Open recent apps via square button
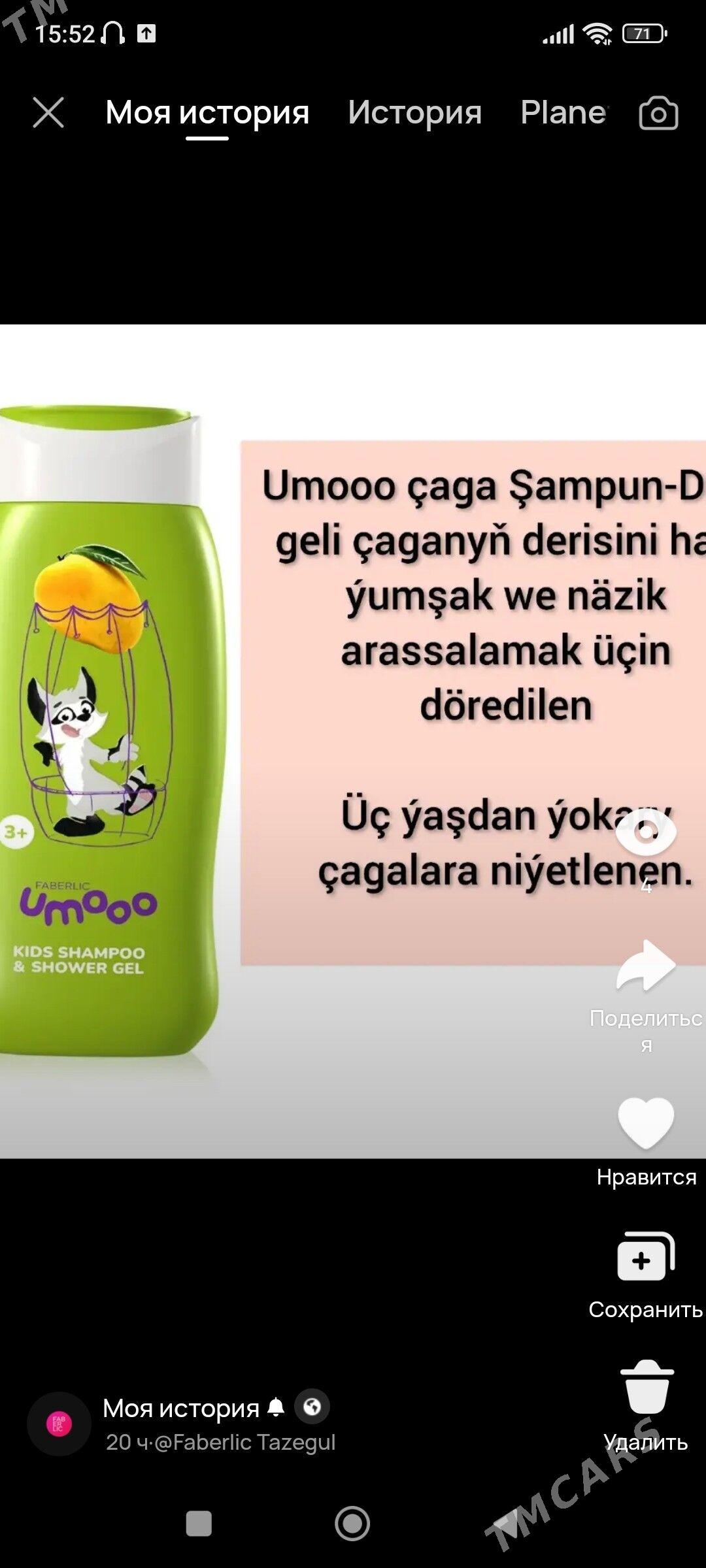706x1568 pixels. pos(199,1524)
